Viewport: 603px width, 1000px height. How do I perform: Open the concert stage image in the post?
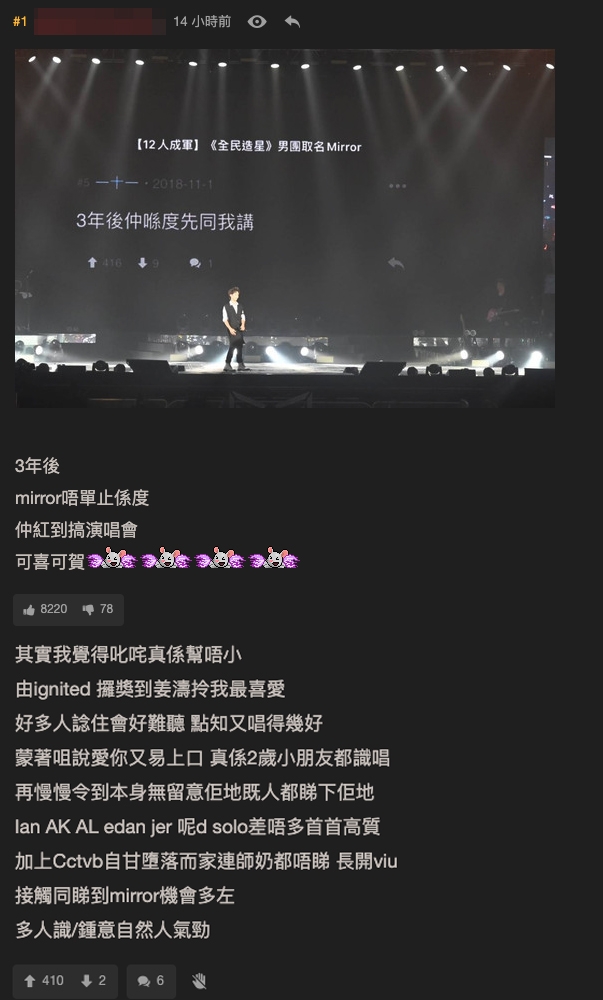click(285, 228)
